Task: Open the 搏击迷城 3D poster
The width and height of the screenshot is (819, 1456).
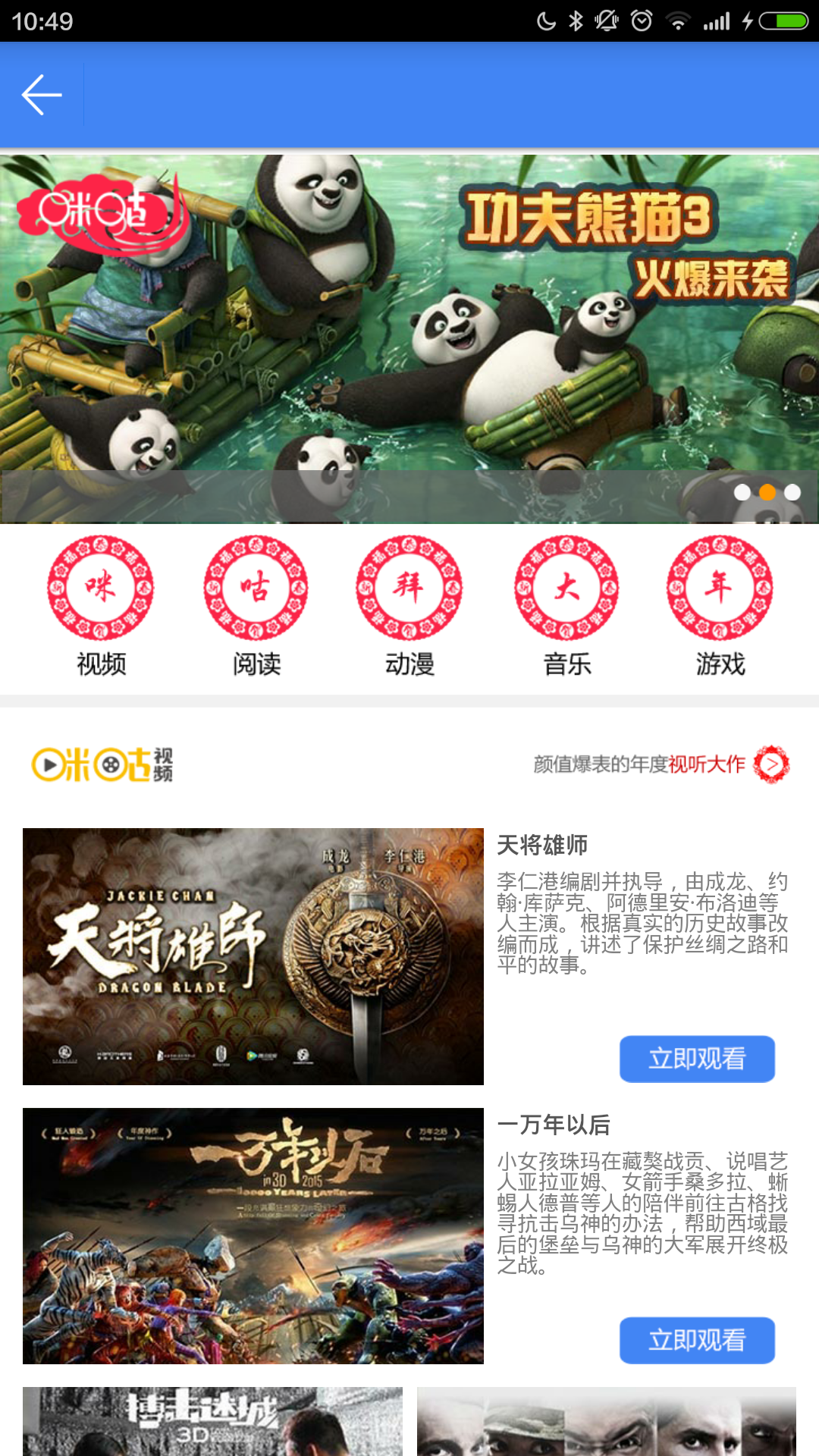Action: (212, 1422)
